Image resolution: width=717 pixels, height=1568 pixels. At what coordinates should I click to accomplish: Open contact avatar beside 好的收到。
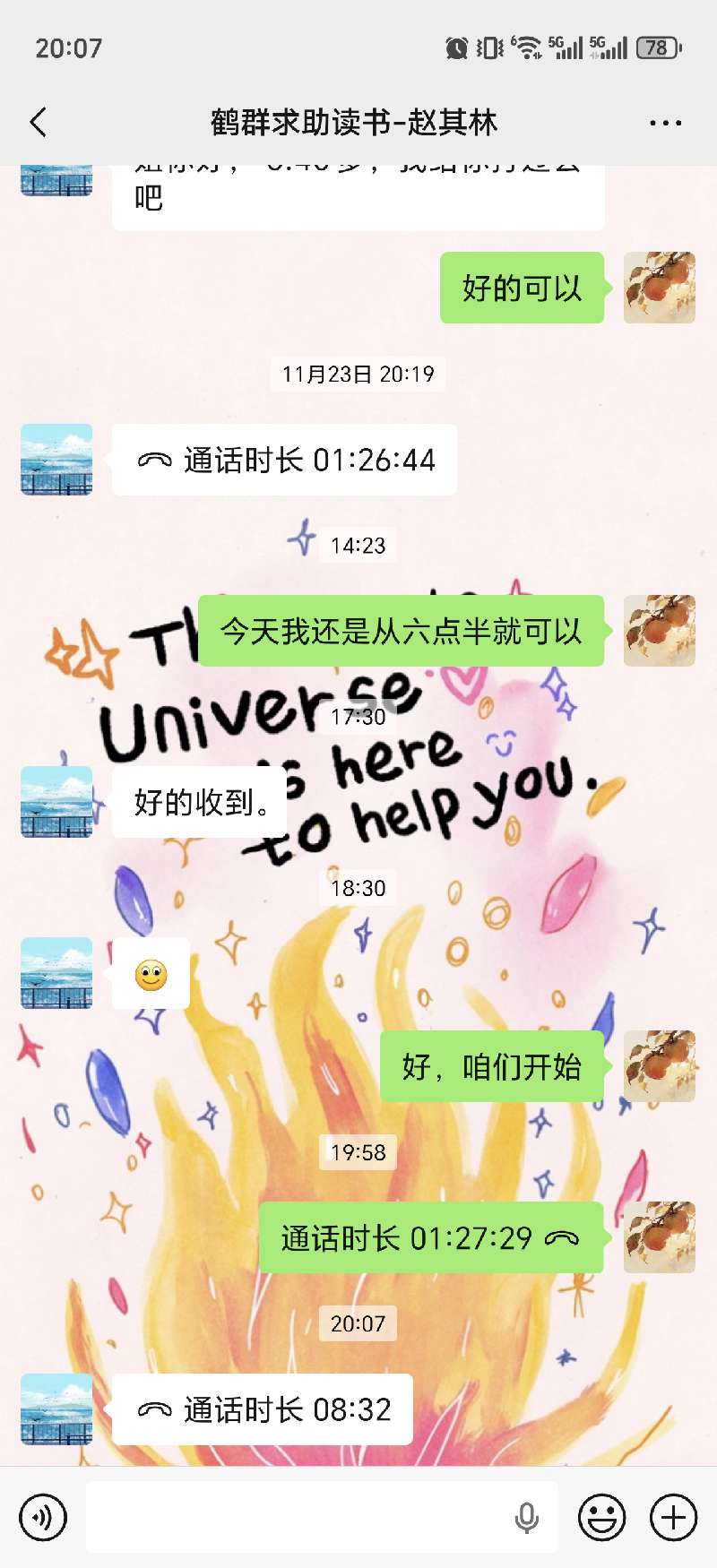[56, 802]
